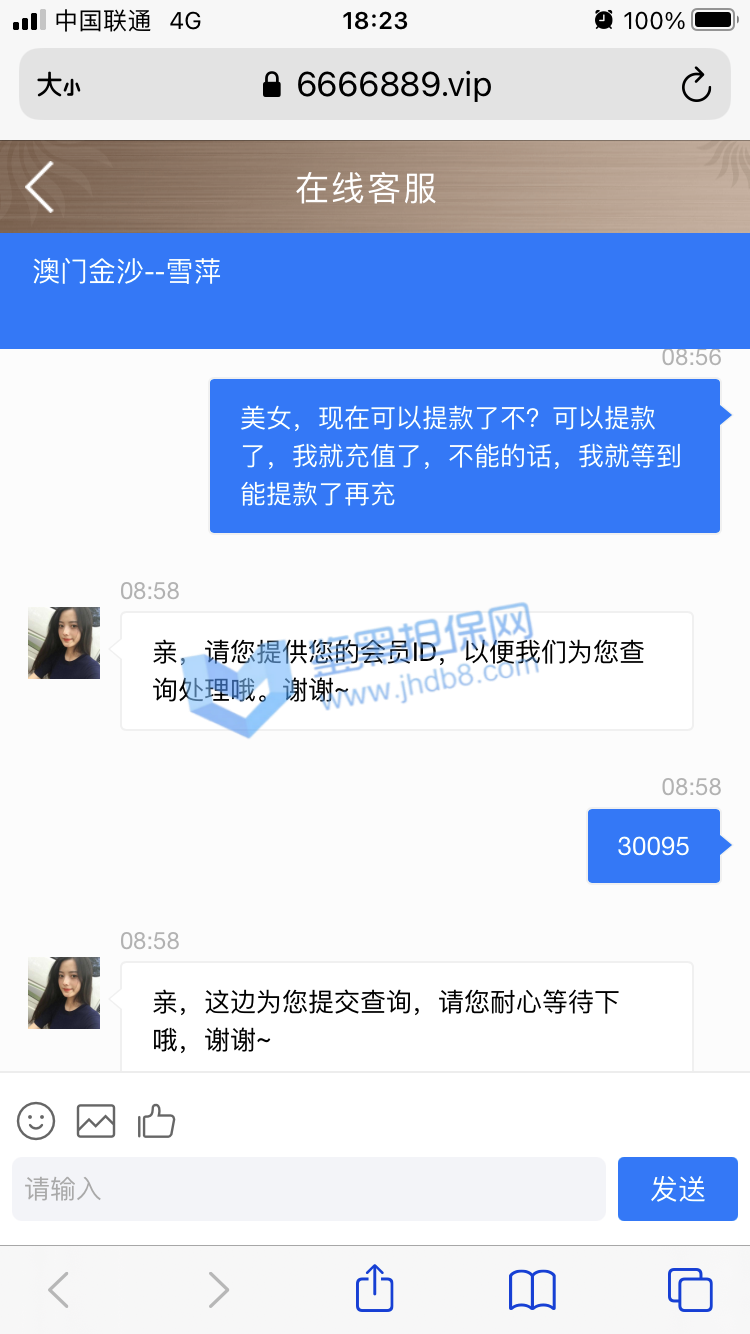Open Safari page text size options
This screenshot has width=750, height=1334.
58,86
